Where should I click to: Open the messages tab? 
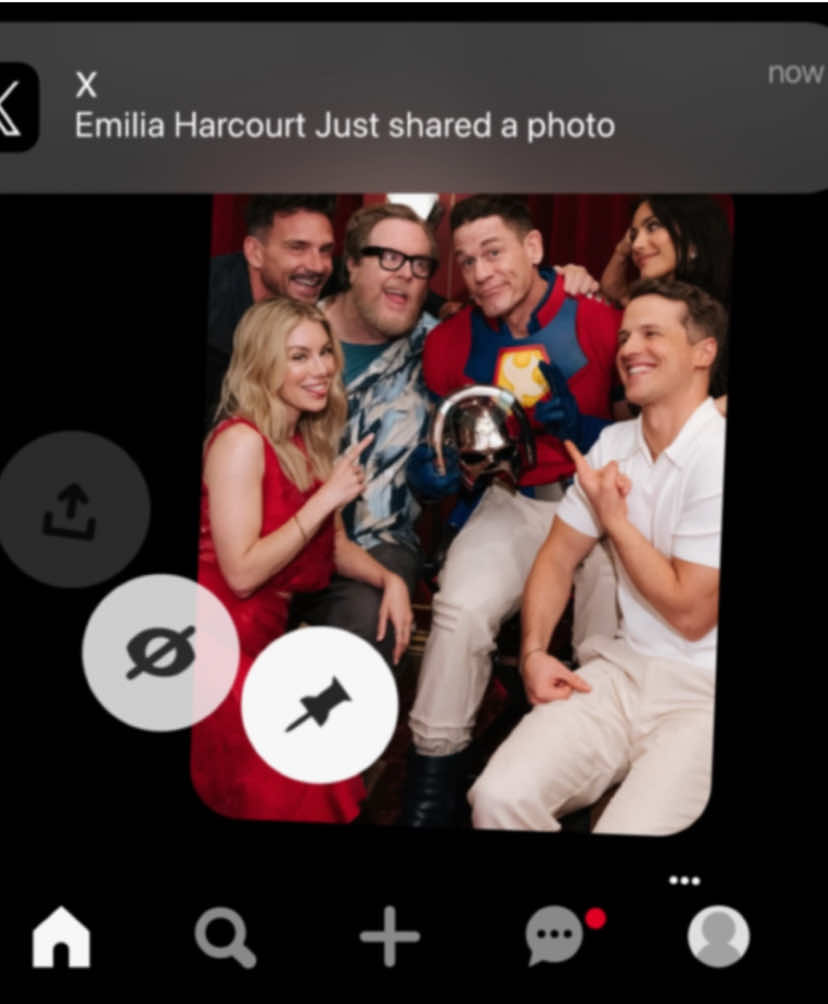[555, 938]
